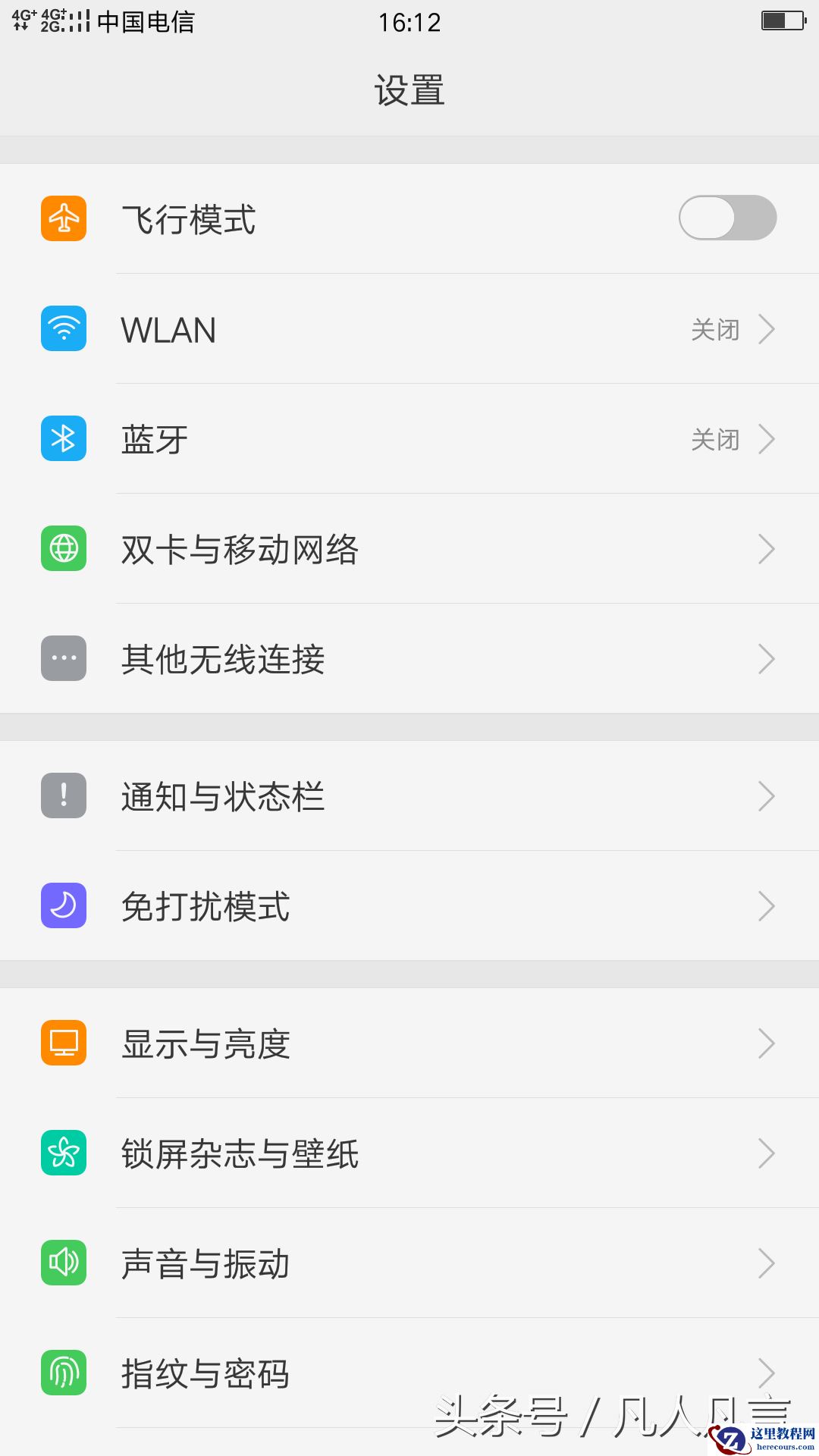Enable the 飞行模式 toggle switch
This screenshot has width=819, height=1456.
(x=726, y=218)
